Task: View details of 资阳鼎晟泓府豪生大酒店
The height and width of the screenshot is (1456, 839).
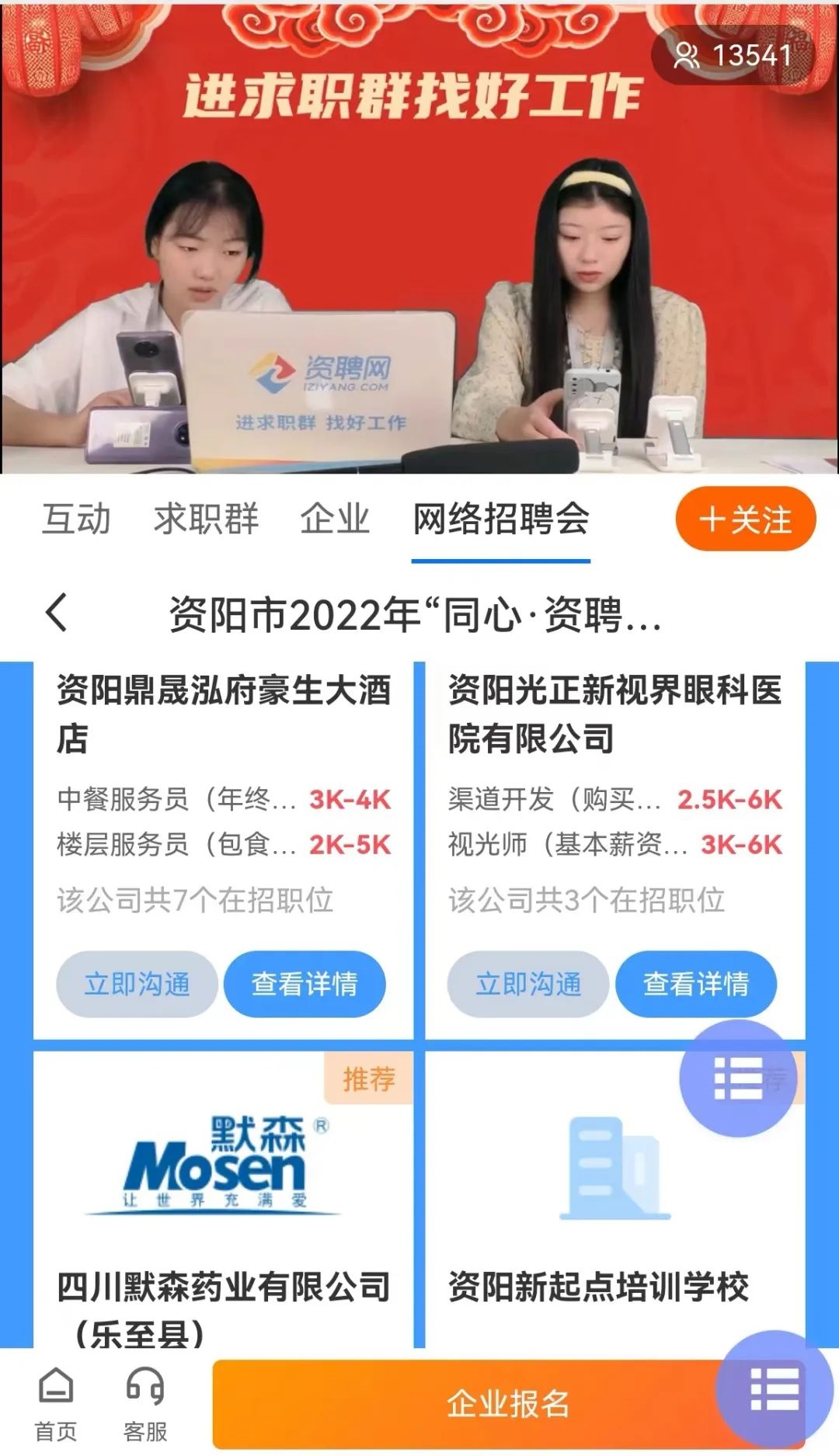Action: tap(305, 984)
